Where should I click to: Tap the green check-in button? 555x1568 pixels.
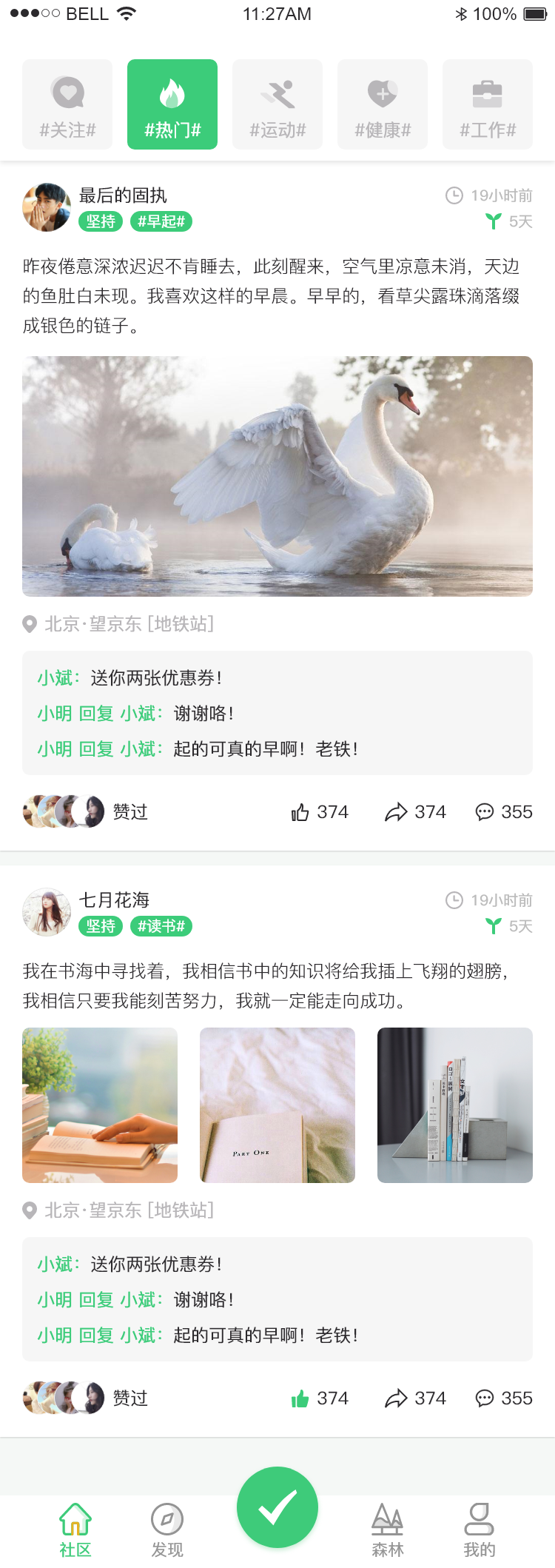point(277,1507)
